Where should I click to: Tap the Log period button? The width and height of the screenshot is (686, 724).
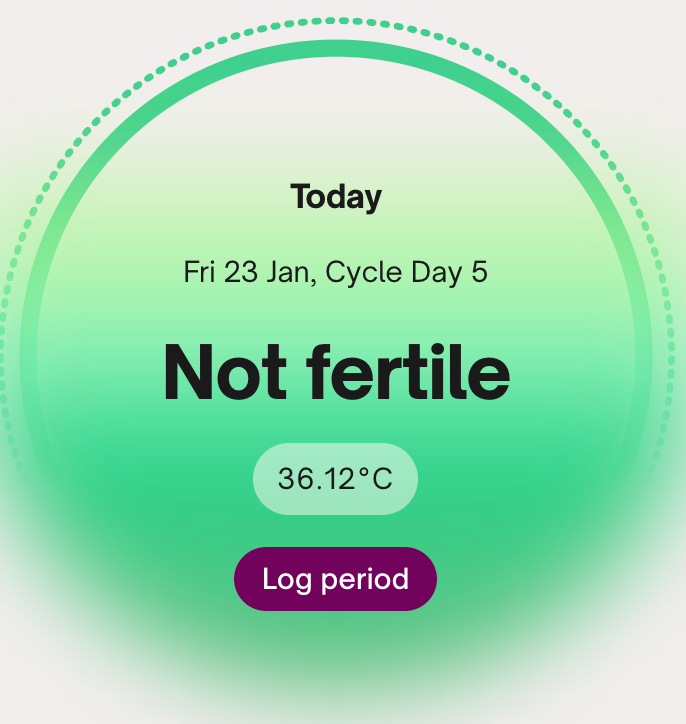(x=335, y=579)
